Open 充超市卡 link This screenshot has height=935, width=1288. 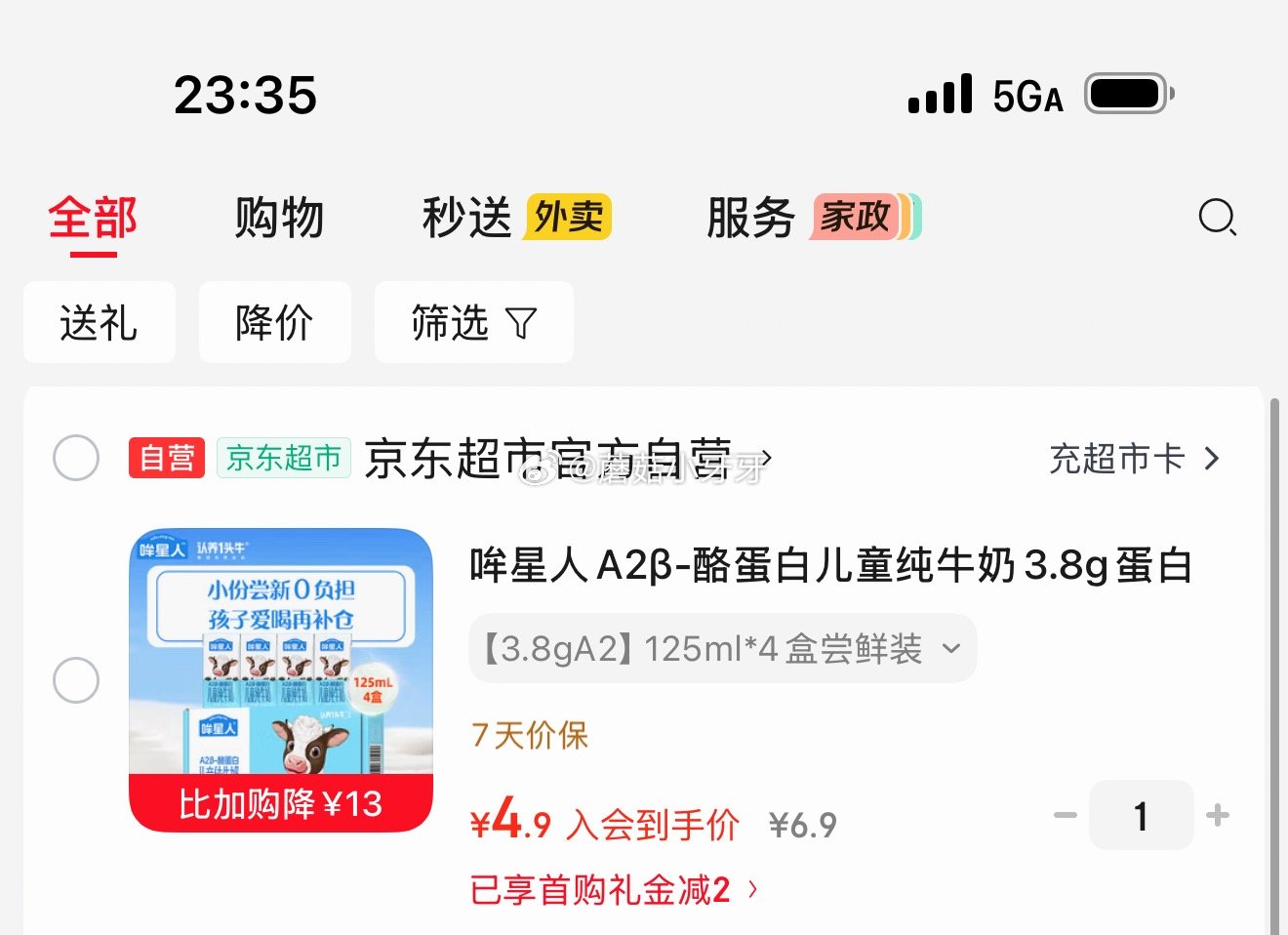(1134, 458)
